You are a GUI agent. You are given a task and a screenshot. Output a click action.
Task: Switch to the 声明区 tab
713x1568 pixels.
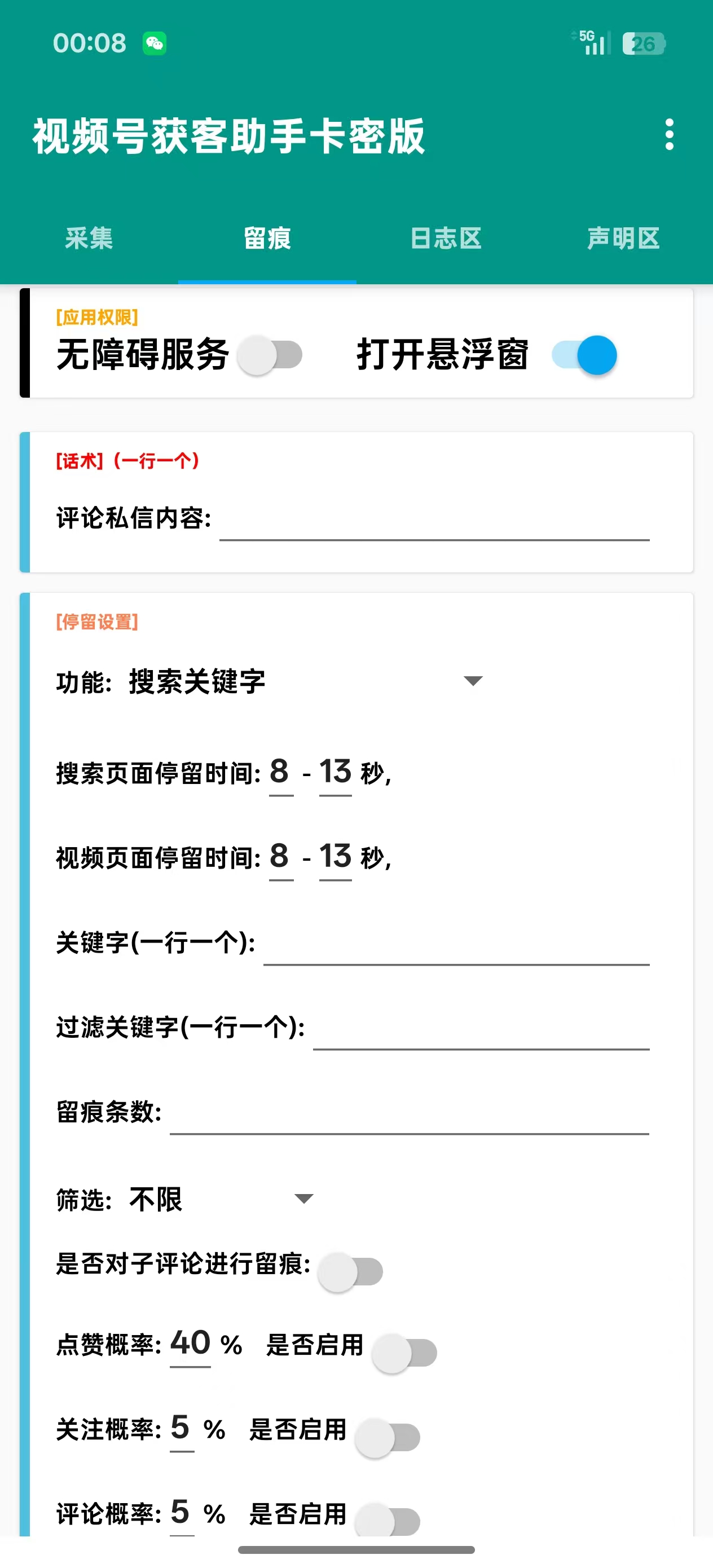(x=623, y=238)
